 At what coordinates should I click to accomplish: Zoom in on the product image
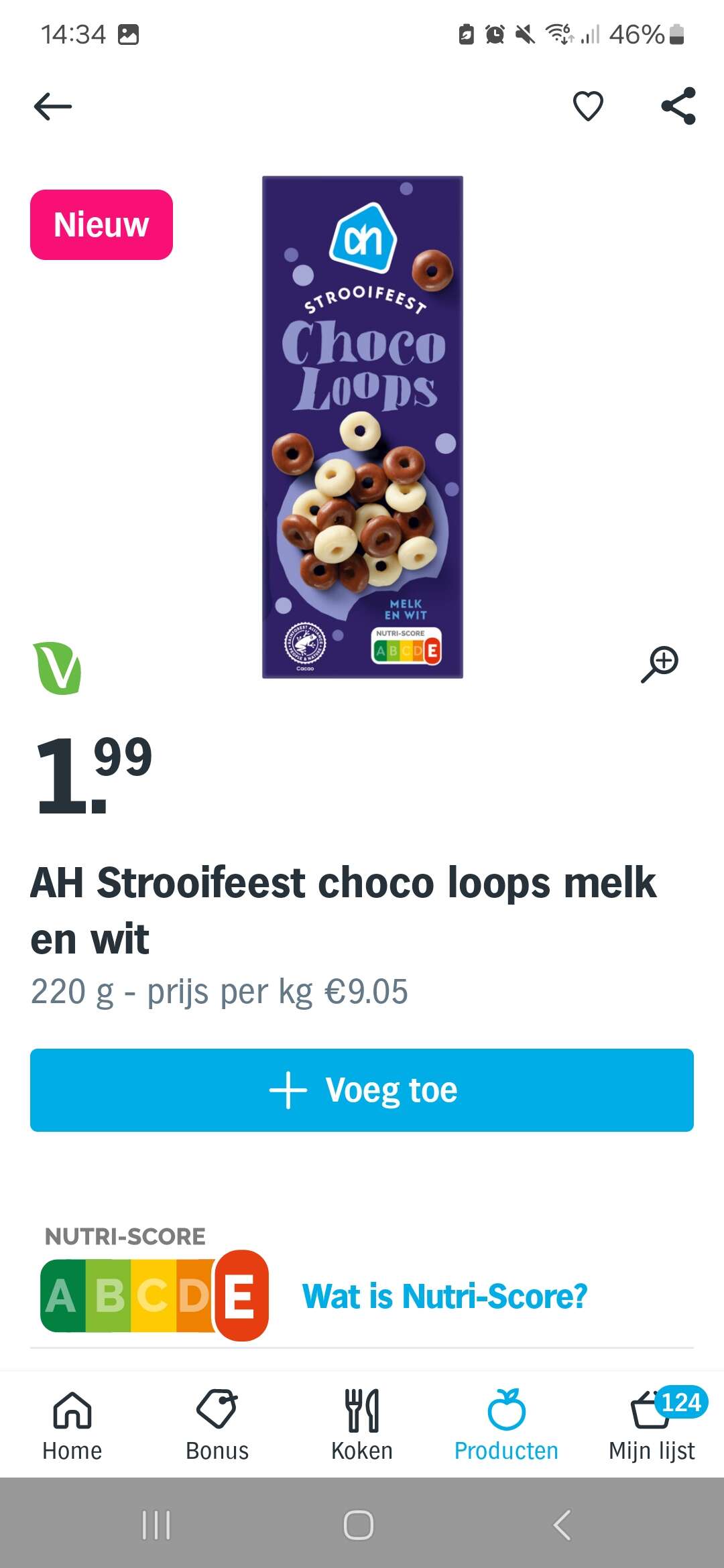[x=660, y=664]
